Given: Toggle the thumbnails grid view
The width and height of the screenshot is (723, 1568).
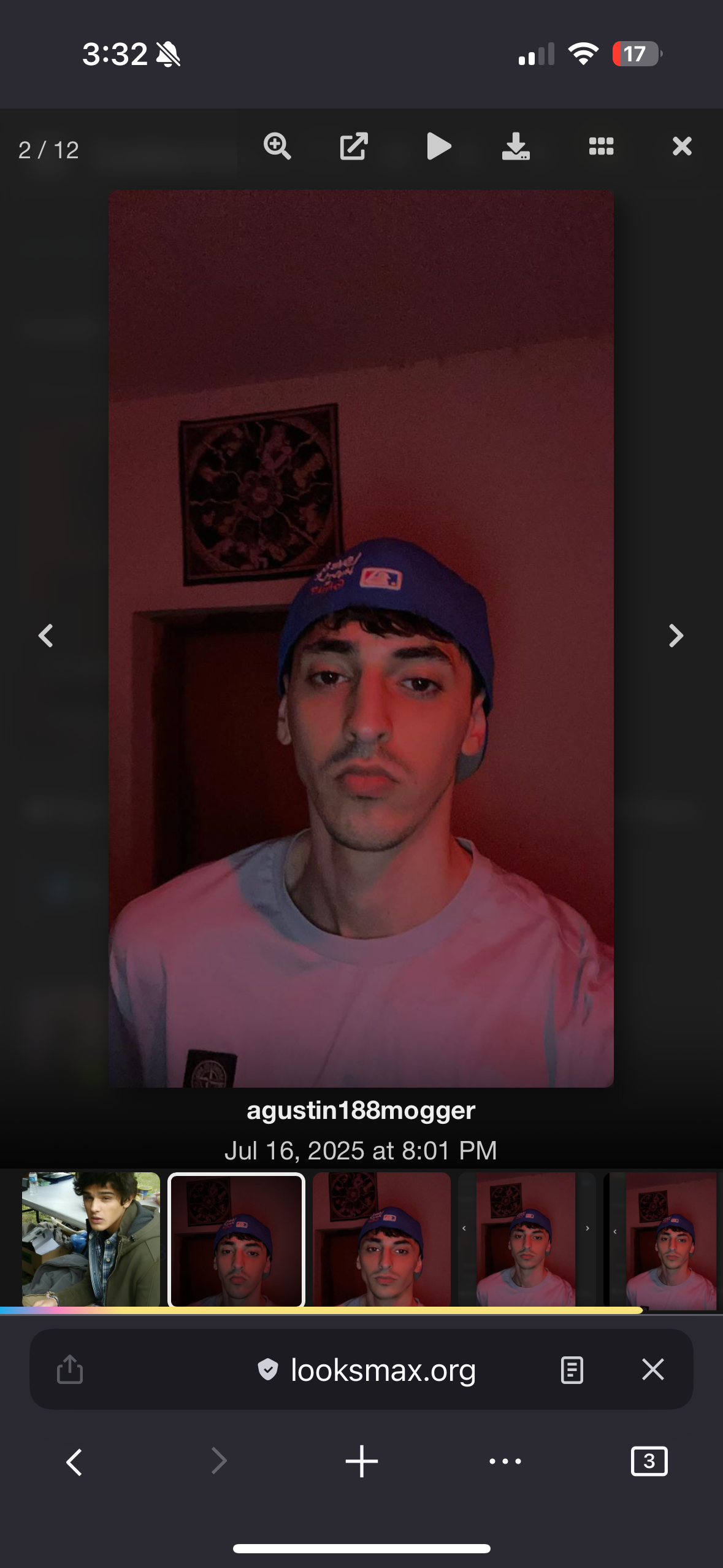Looking at the screenshot, I should coord(601,147).
